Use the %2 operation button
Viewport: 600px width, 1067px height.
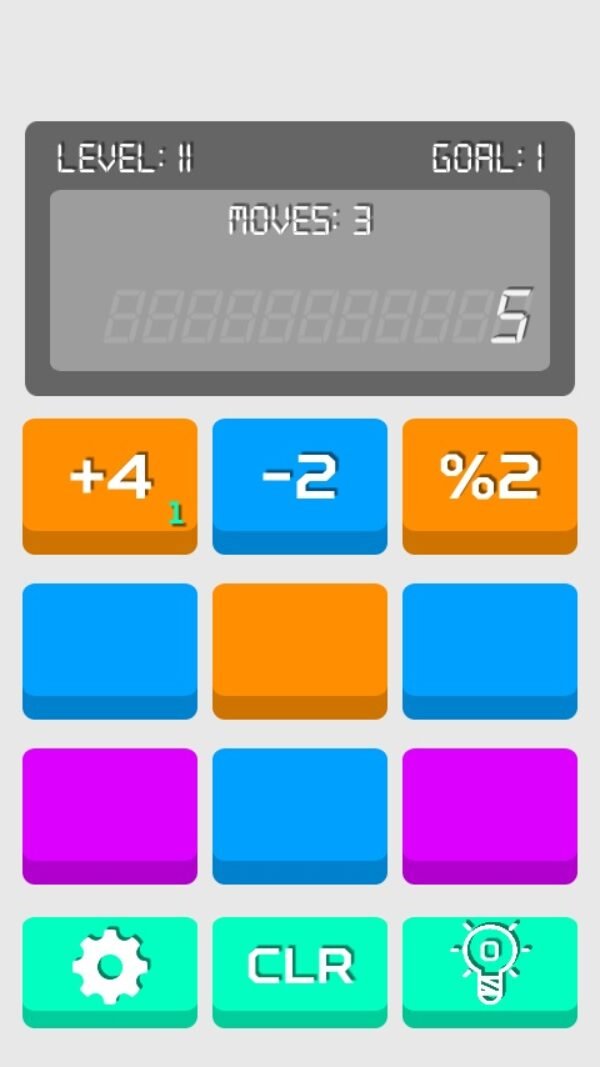pos(490,480)
